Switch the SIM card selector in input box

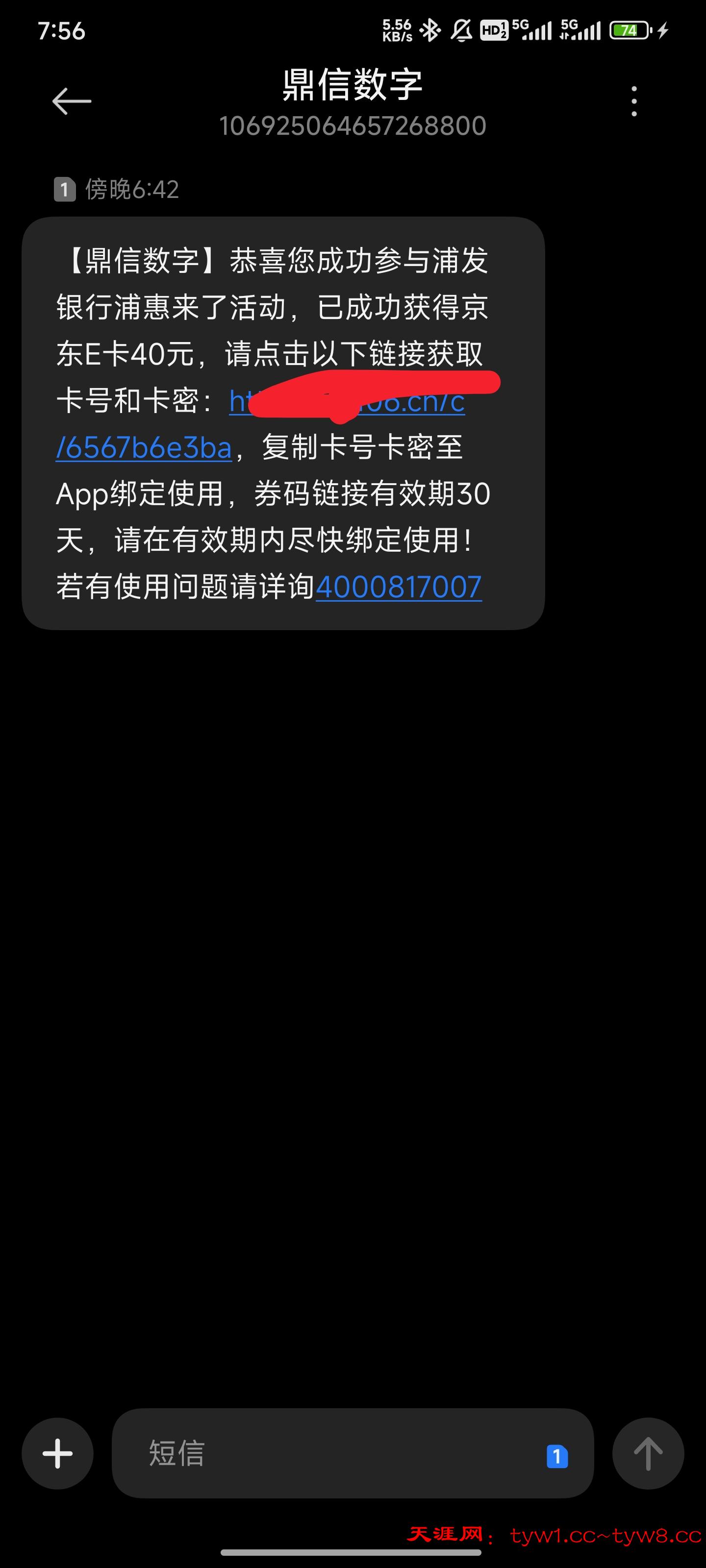point(557,1457)
